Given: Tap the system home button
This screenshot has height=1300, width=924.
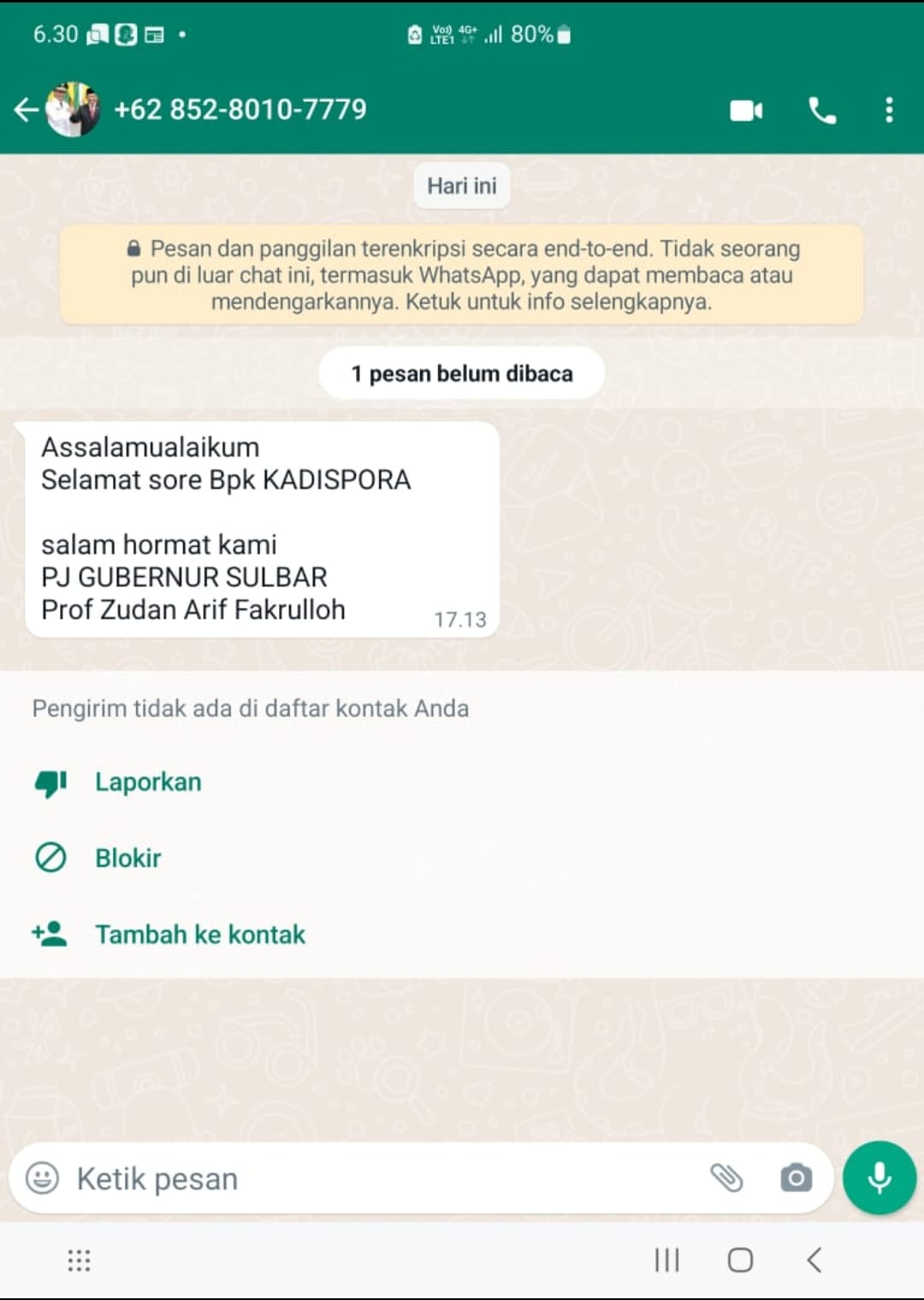Looking at the screenshot, I should (740, 1260).
